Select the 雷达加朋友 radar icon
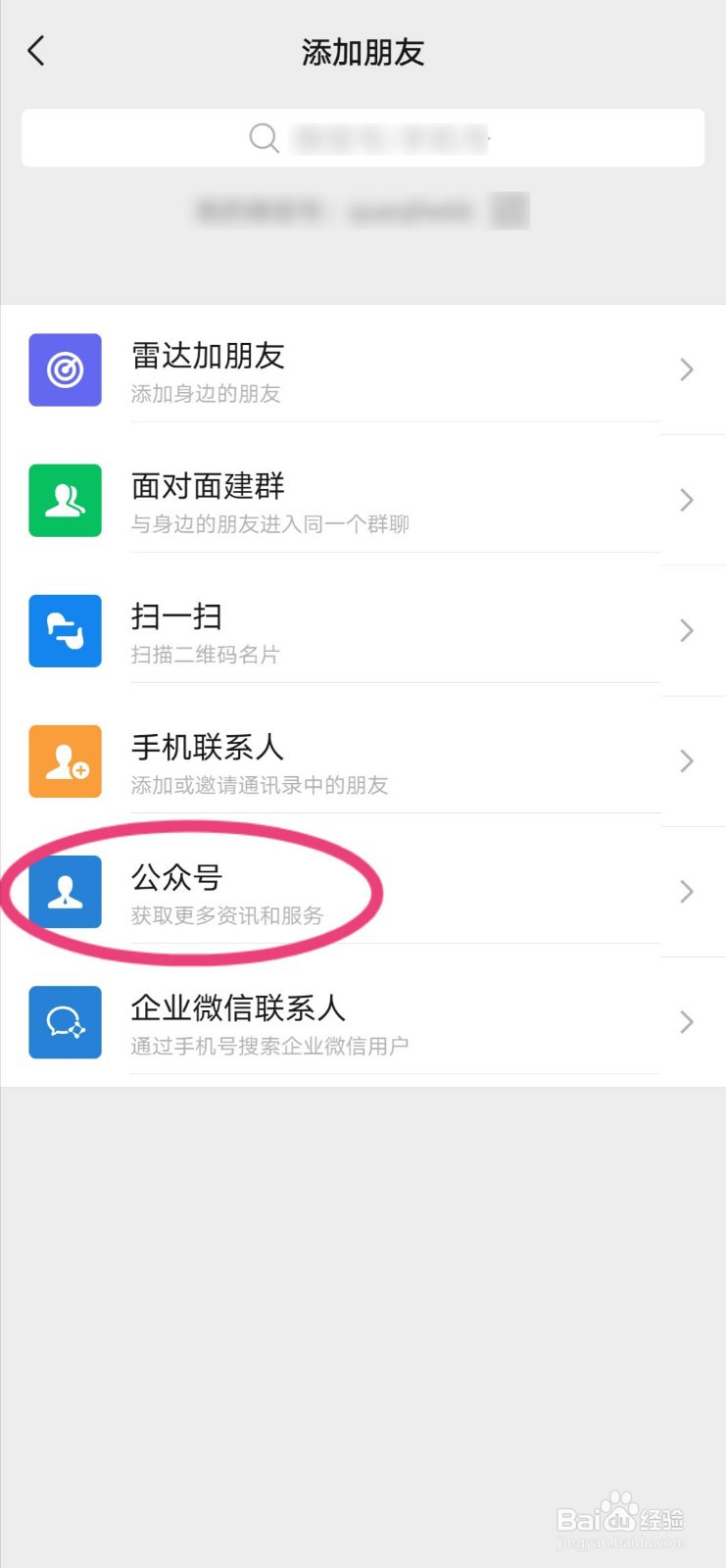The height and width of the screenshot is (1568, 726). [65, 369]
